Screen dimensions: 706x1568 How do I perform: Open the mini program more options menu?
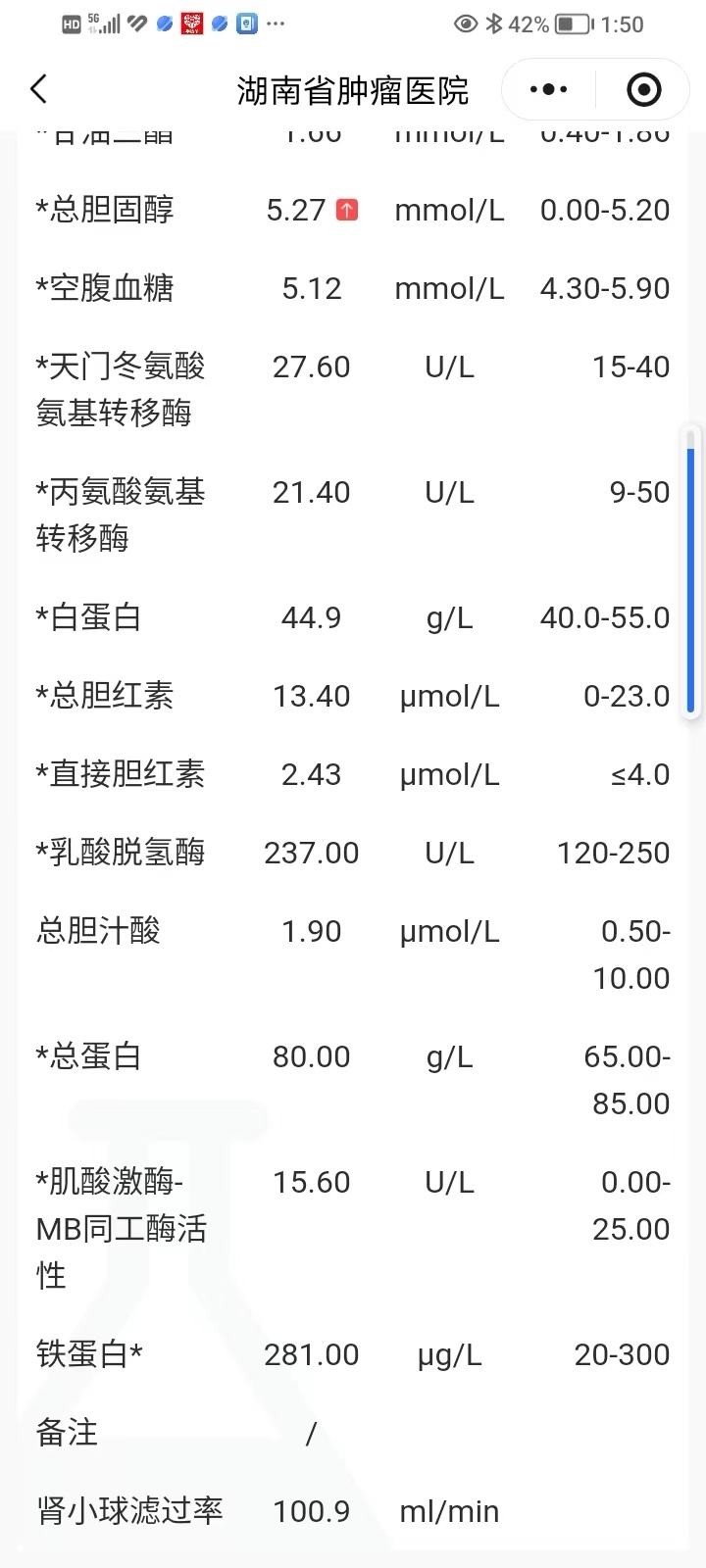[x=549, y=89]
